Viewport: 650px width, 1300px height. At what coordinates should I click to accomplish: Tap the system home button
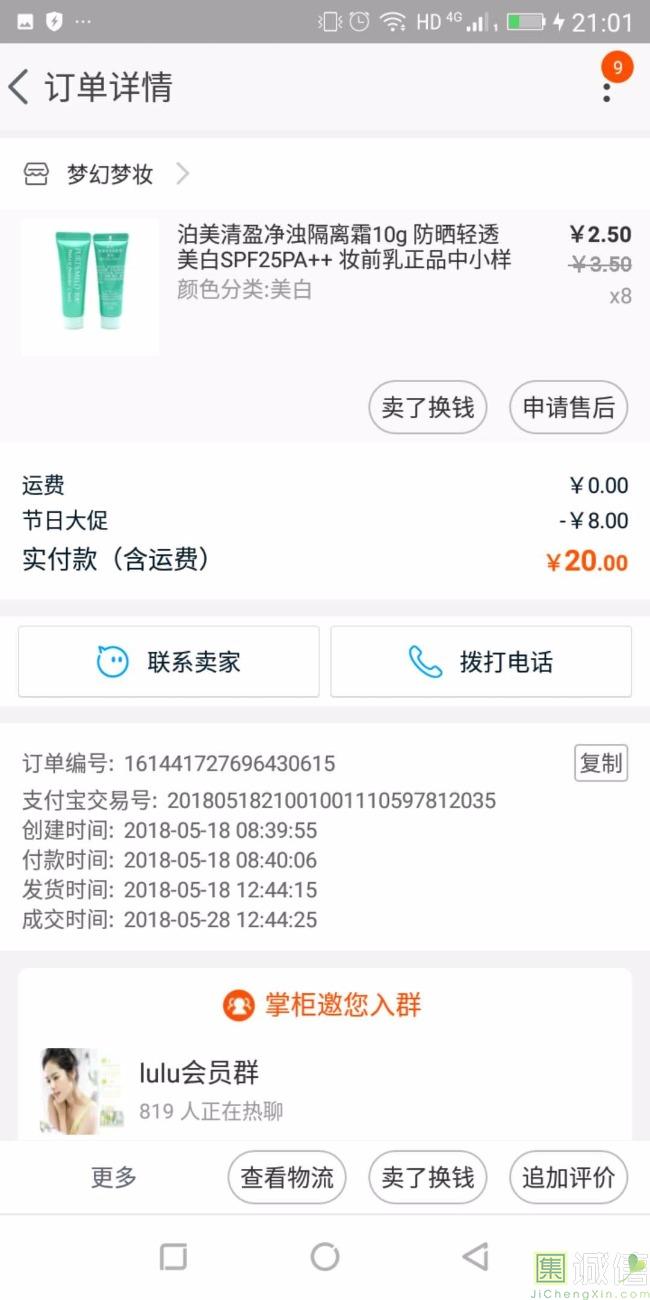(325, 1257)
